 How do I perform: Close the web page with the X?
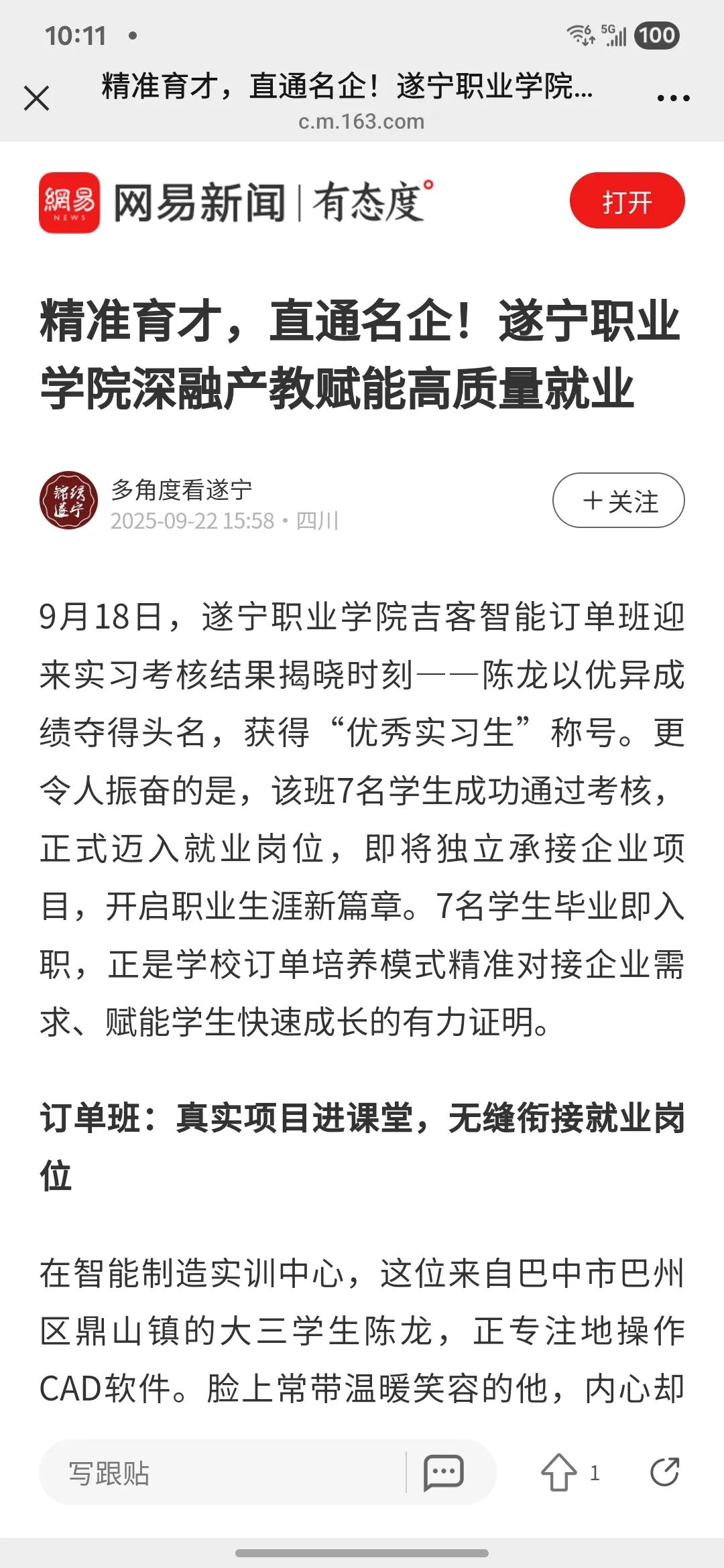(37, 99)
